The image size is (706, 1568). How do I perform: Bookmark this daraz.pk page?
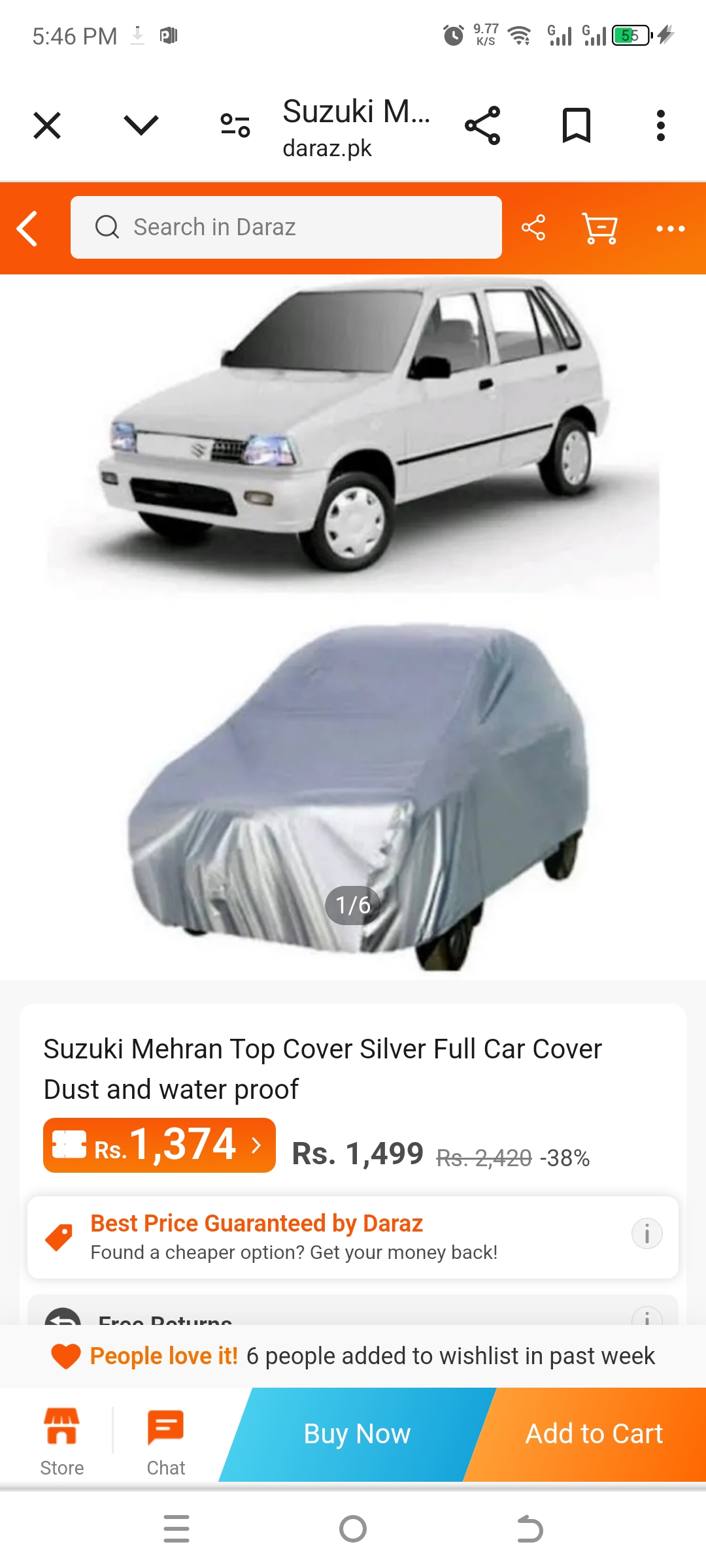coord(576,125)
